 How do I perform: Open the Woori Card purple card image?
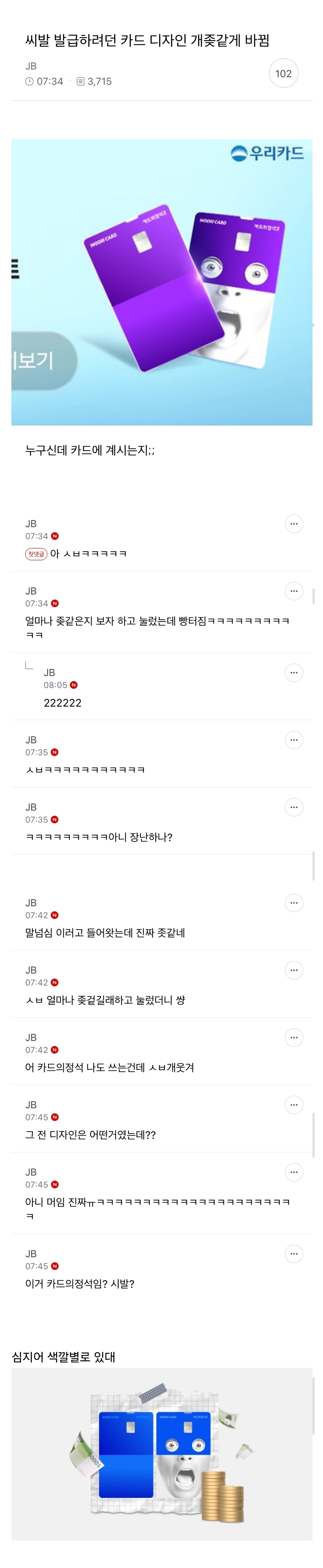161,282
